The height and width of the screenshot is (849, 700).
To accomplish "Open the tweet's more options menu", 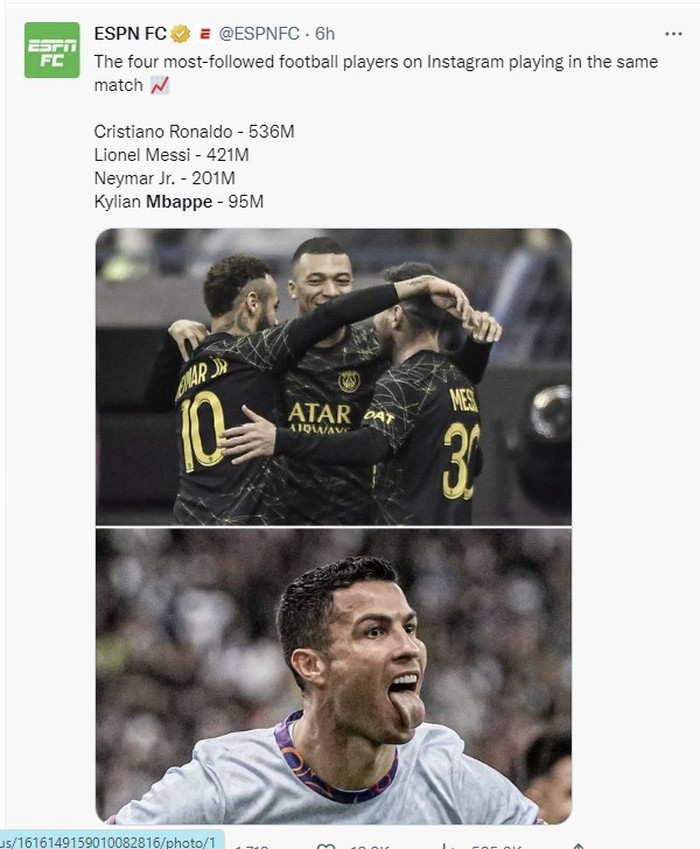I will [x=673, y=34].
